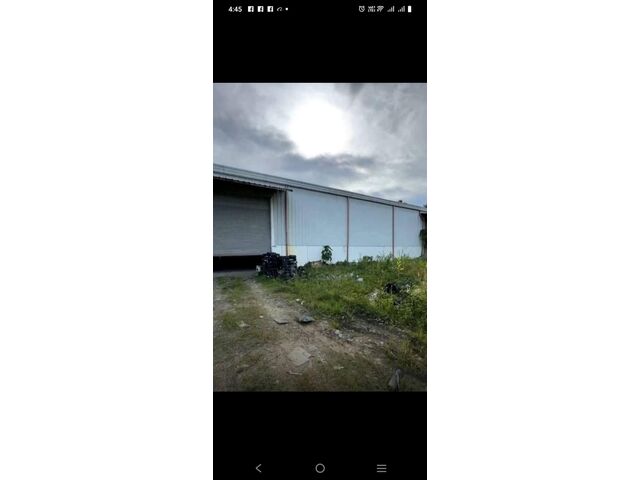Go back using the navigation bar arrow

pyautogui.click(x=258, y=468)
